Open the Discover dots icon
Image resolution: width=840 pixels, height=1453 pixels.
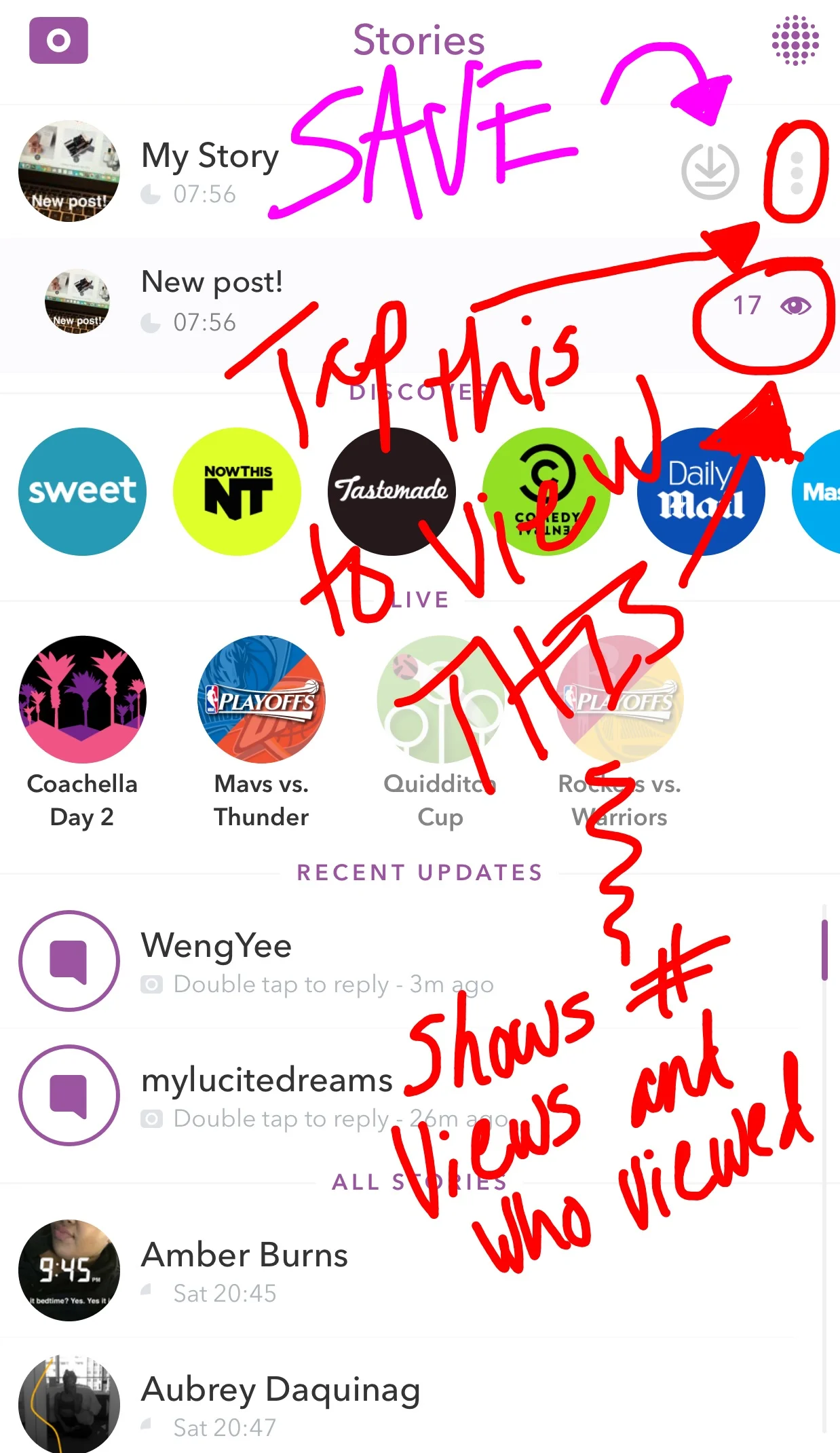click(795, 41)
